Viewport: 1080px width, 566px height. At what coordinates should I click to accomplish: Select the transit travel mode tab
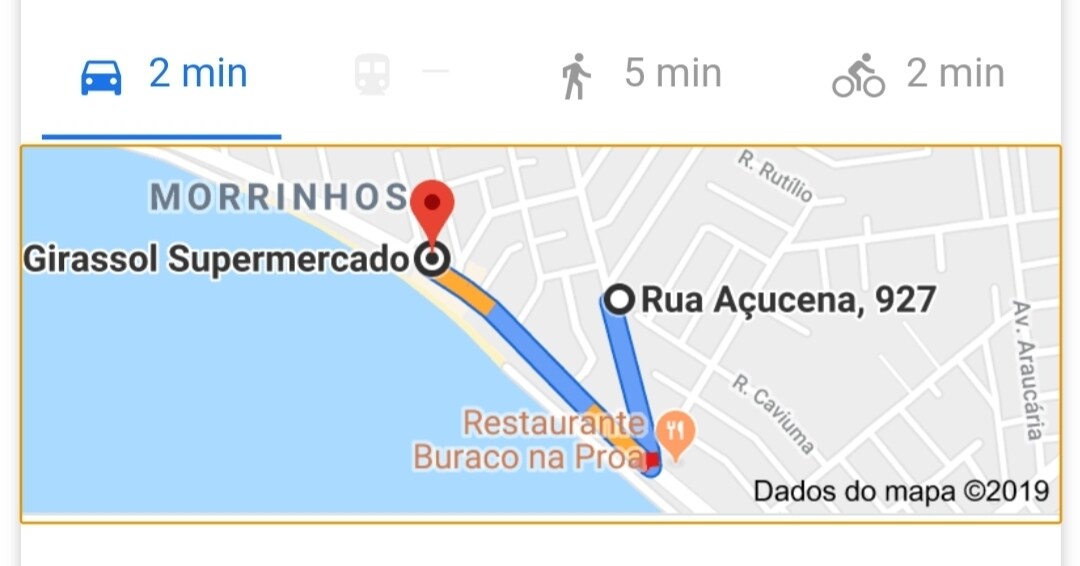tap(400, 75)
